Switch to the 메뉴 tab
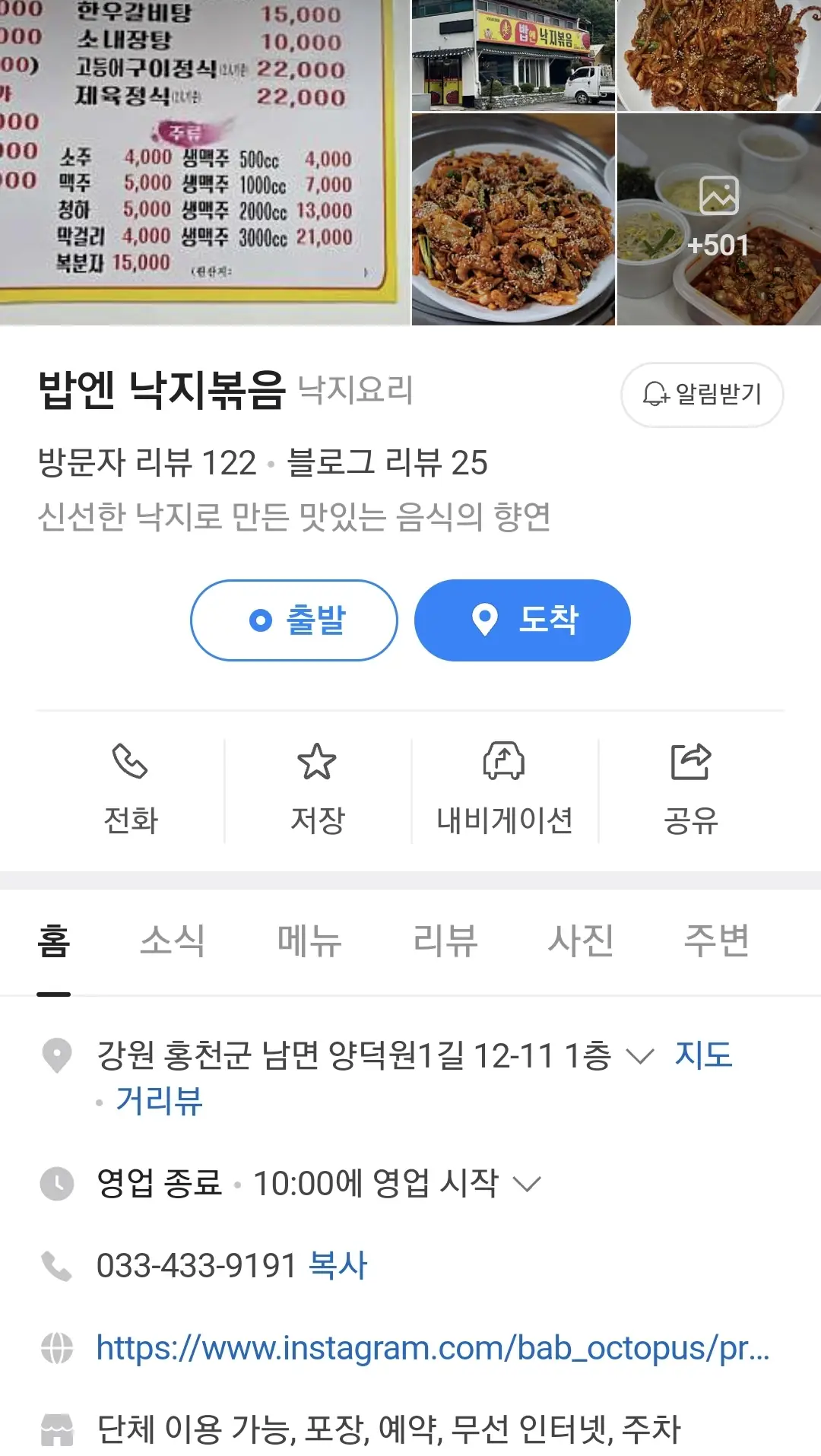 309,941
